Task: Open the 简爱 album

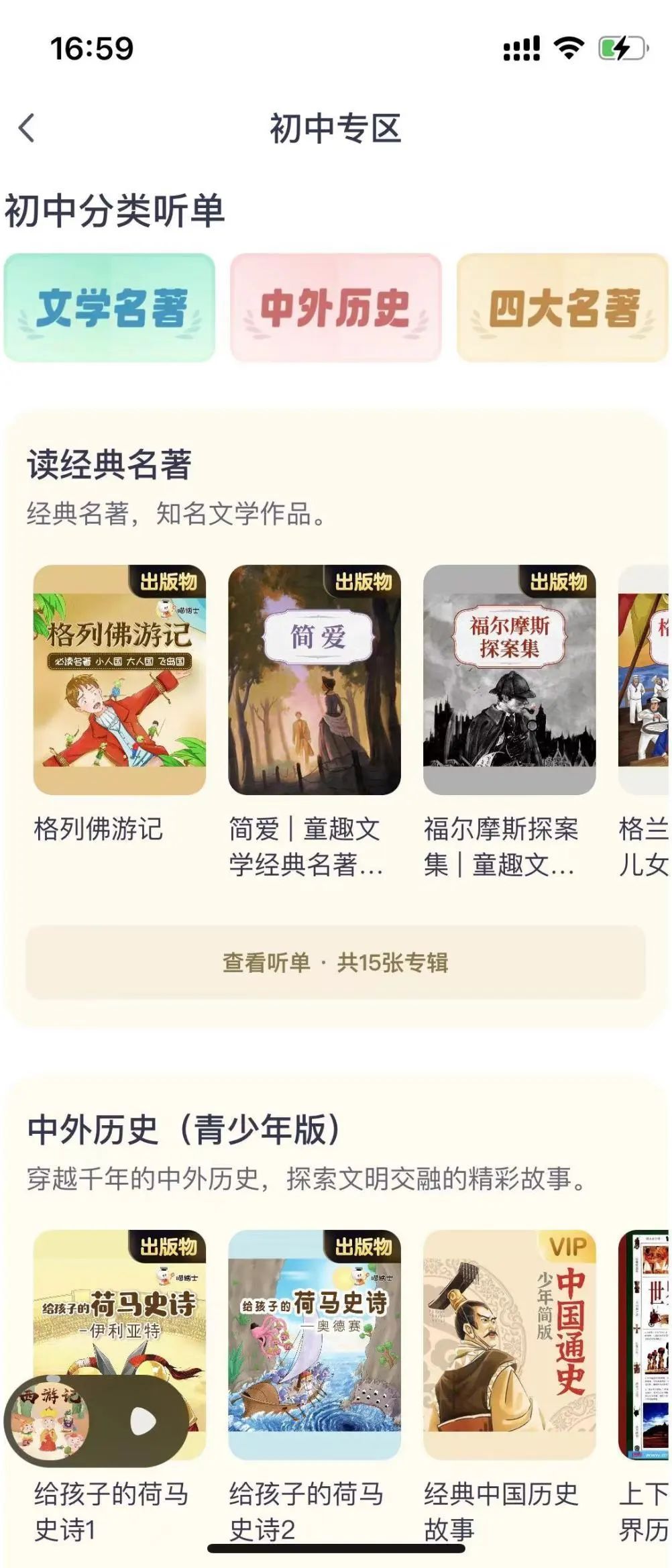Action: (x=314, y=680)
